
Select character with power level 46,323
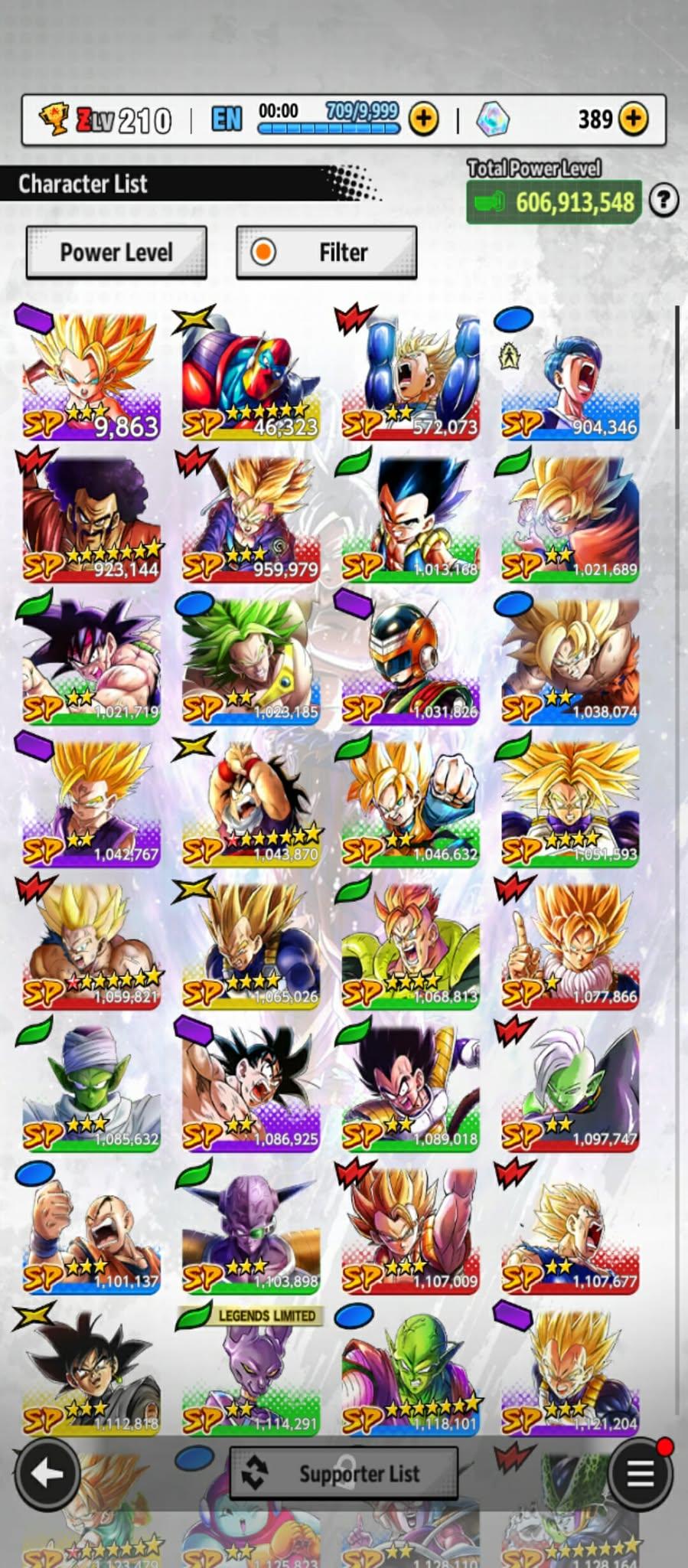(250, 375)
